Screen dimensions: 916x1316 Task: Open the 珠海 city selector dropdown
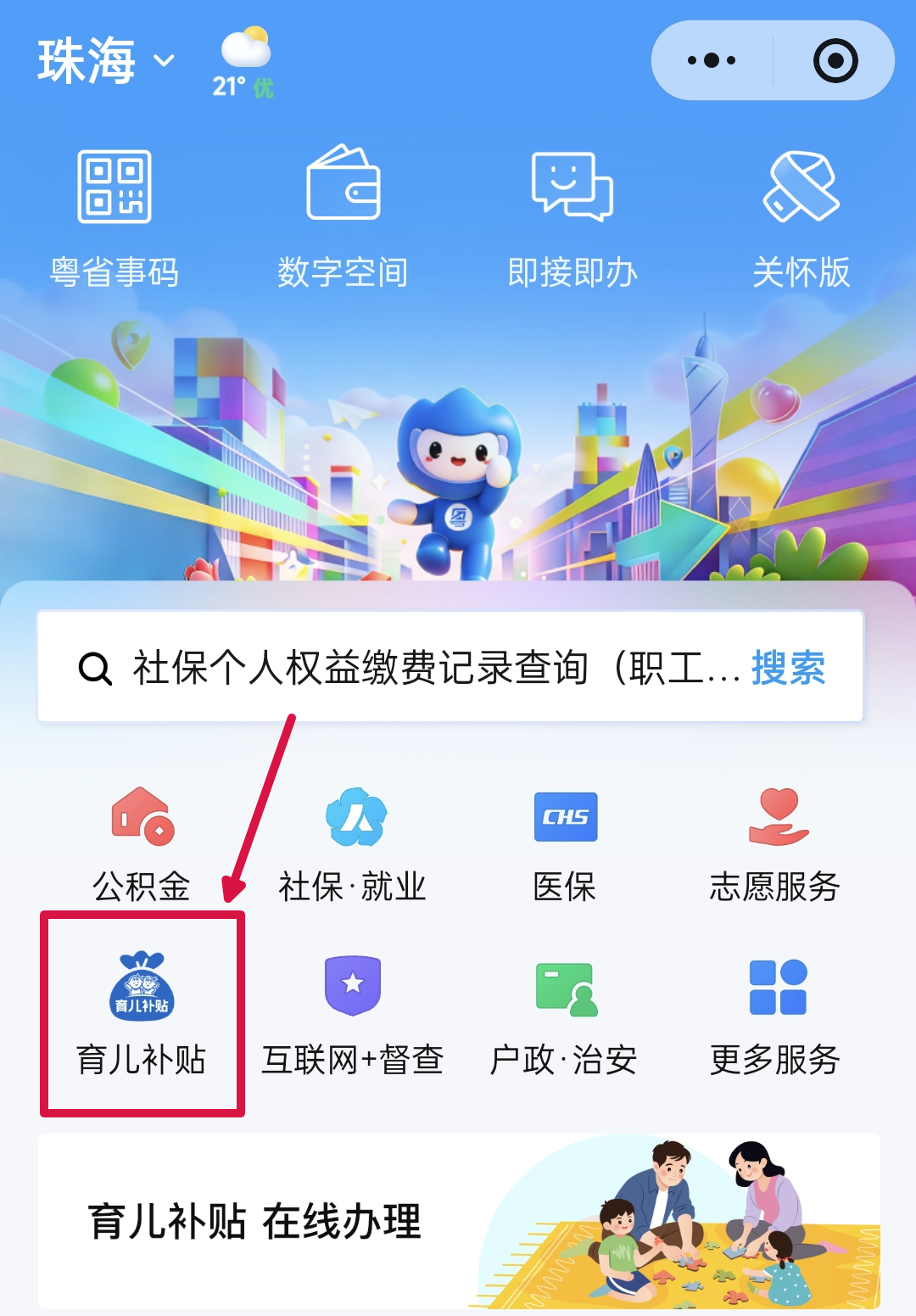point(105,61)
